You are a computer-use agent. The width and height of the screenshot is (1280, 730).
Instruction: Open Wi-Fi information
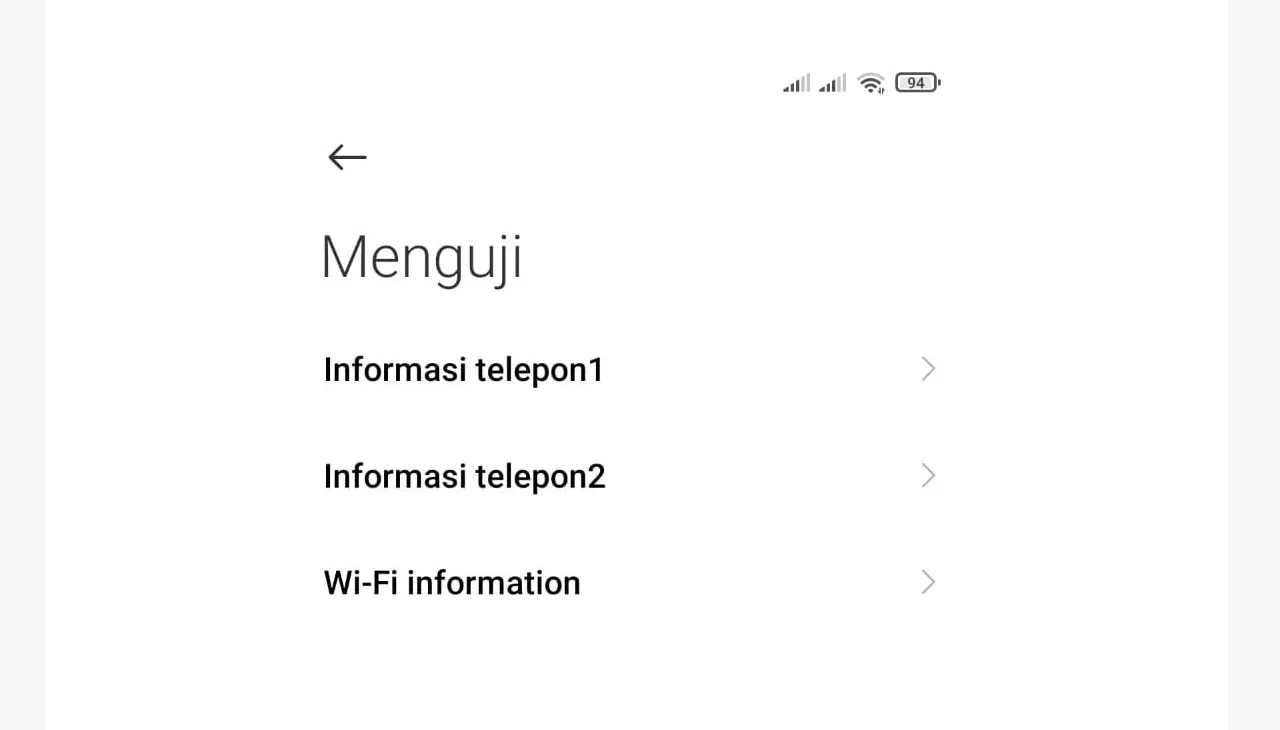[x=452, y=583]
